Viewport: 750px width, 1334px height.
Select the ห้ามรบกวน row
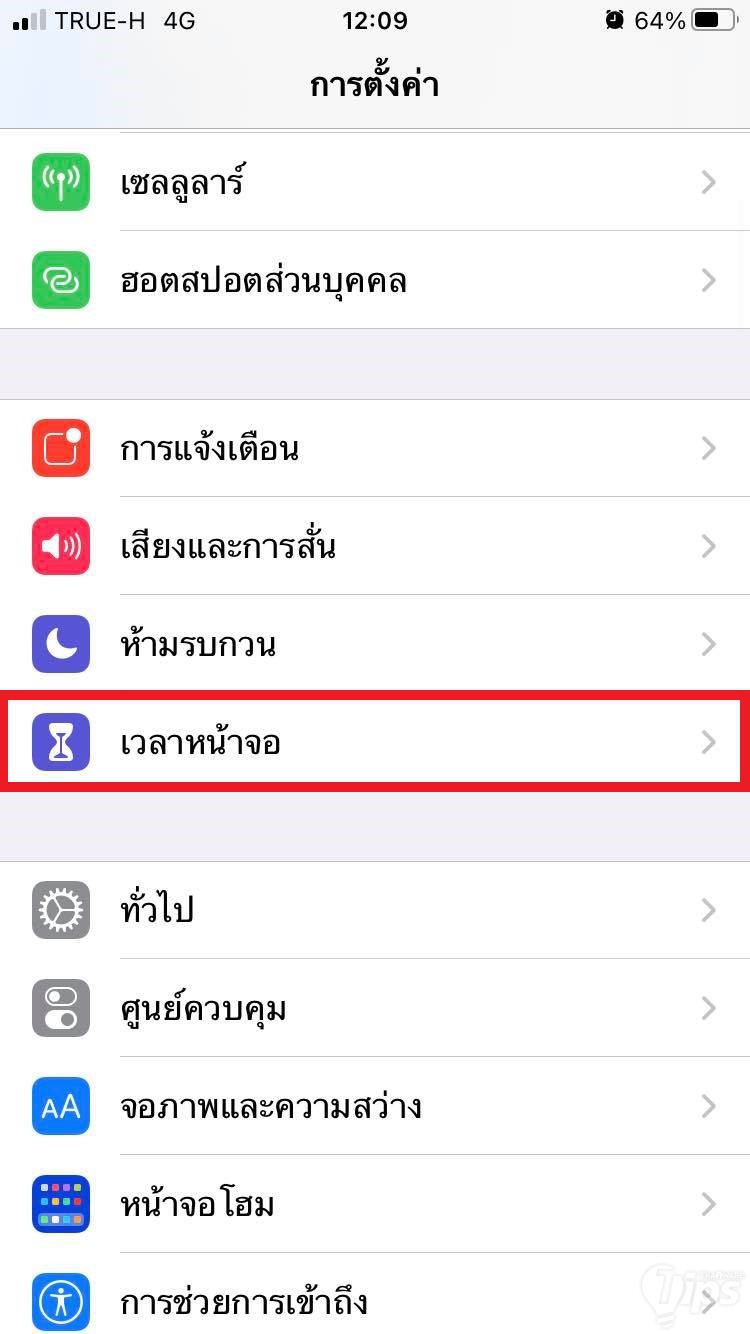[x=375, y=644]
